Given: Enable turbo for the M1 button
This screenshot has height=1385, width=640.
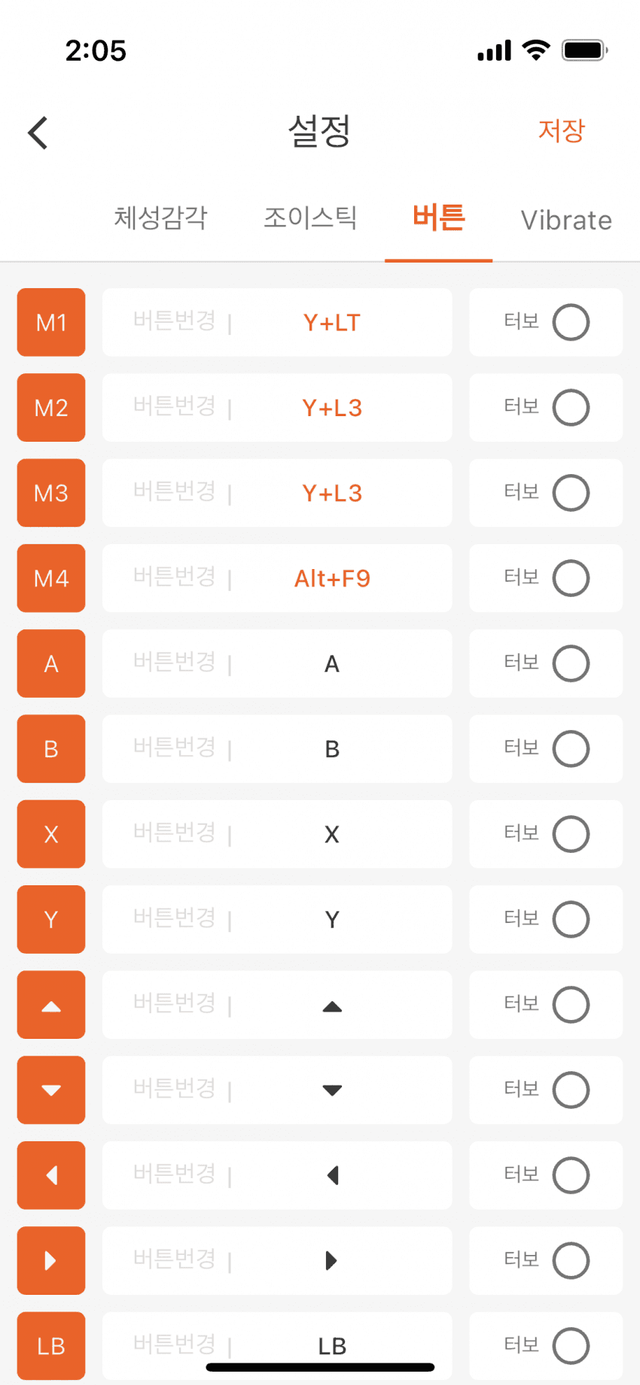Looking at the screenshot, I should point(571,323).
